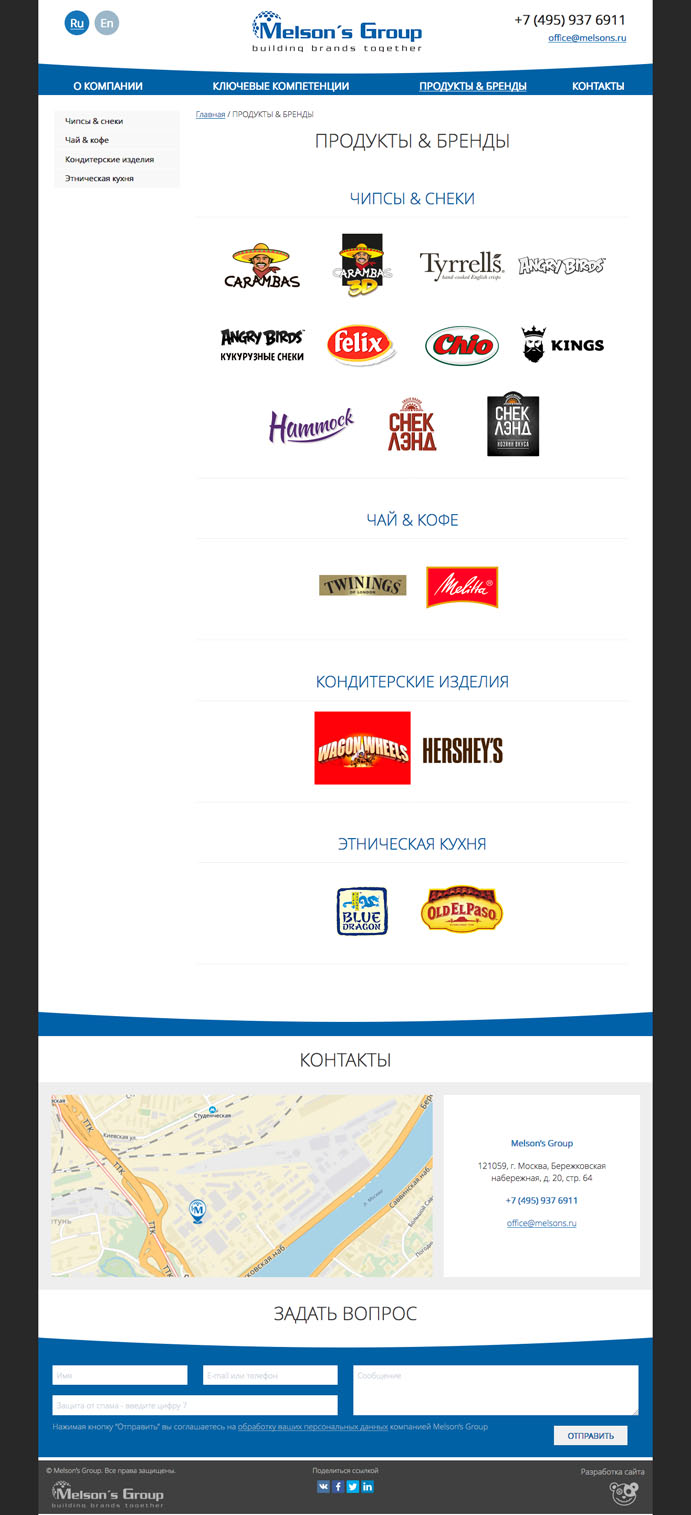Share the page via Twitter icon

coord(353,1487)
